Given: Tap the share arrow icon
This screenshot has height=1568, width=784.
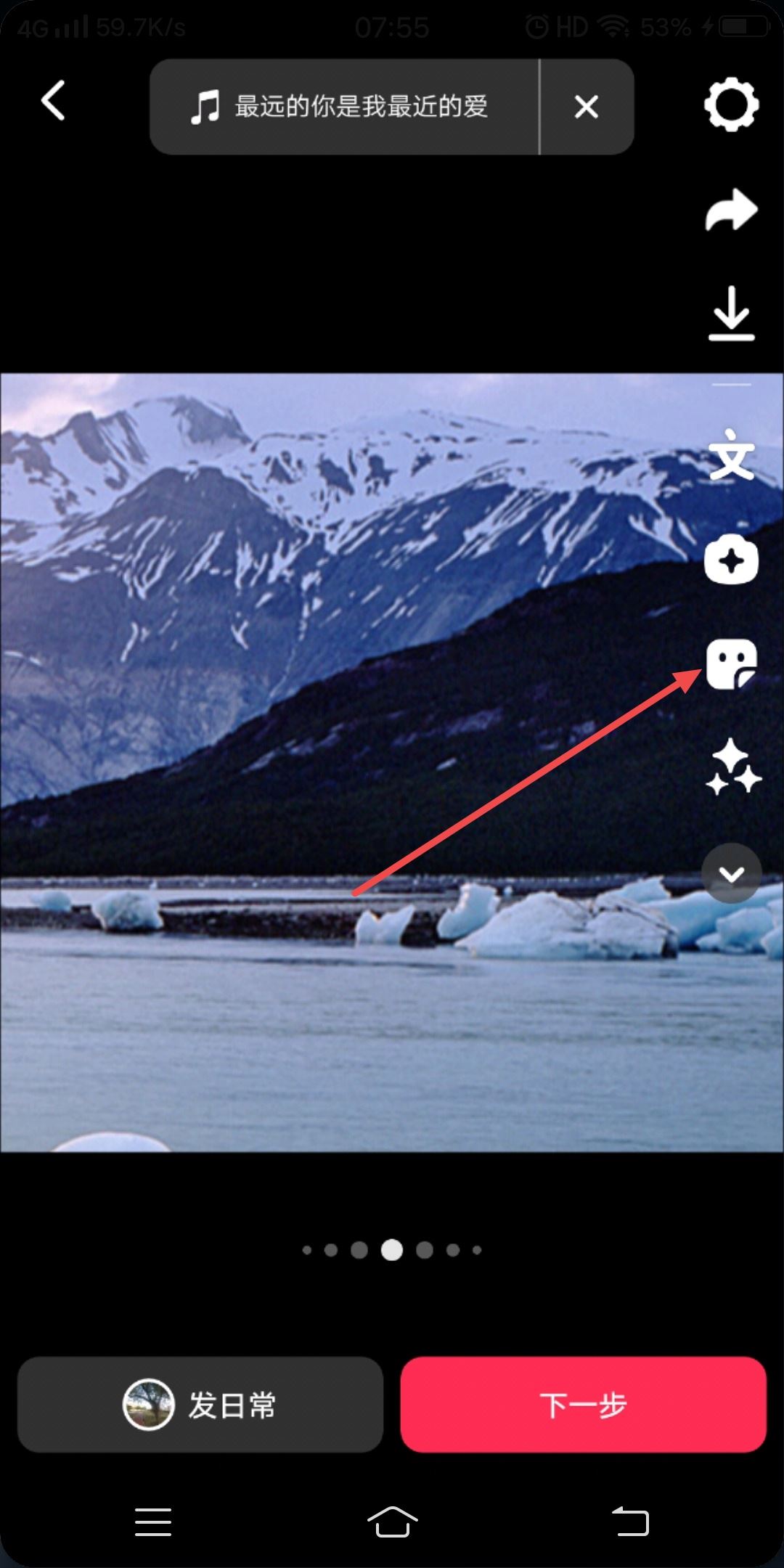Looking at the screenshot, I should (x=731, y=210).
